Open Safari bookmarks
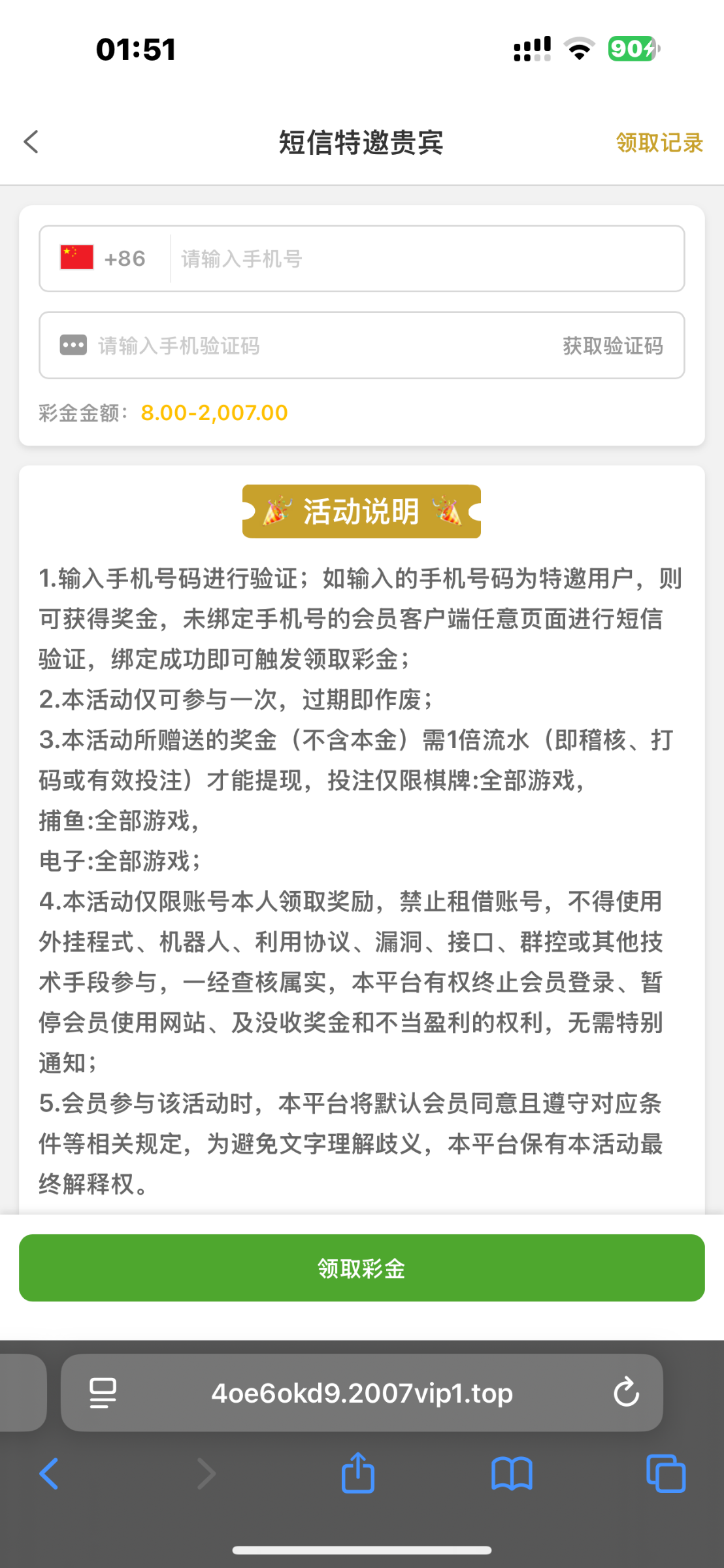The width and height of the screenshot is (724, 1568). click(x=512, y=1474)
